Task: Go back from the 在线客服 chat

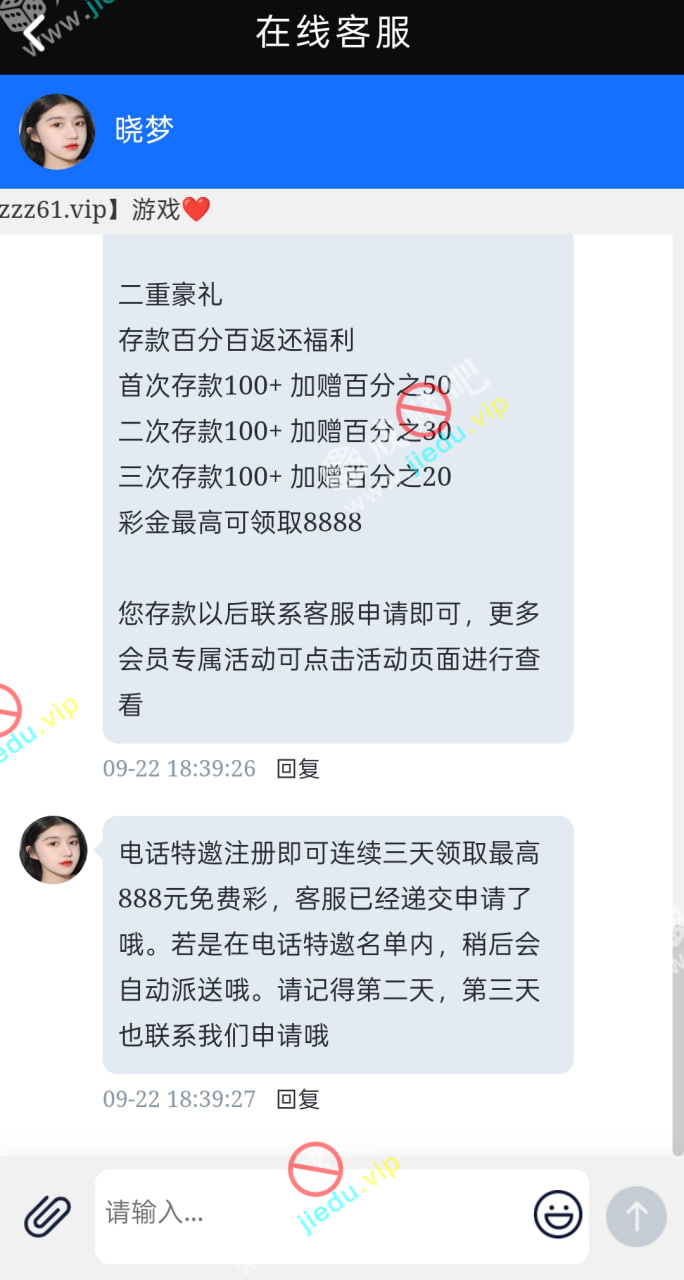Action: pos(33,33)
